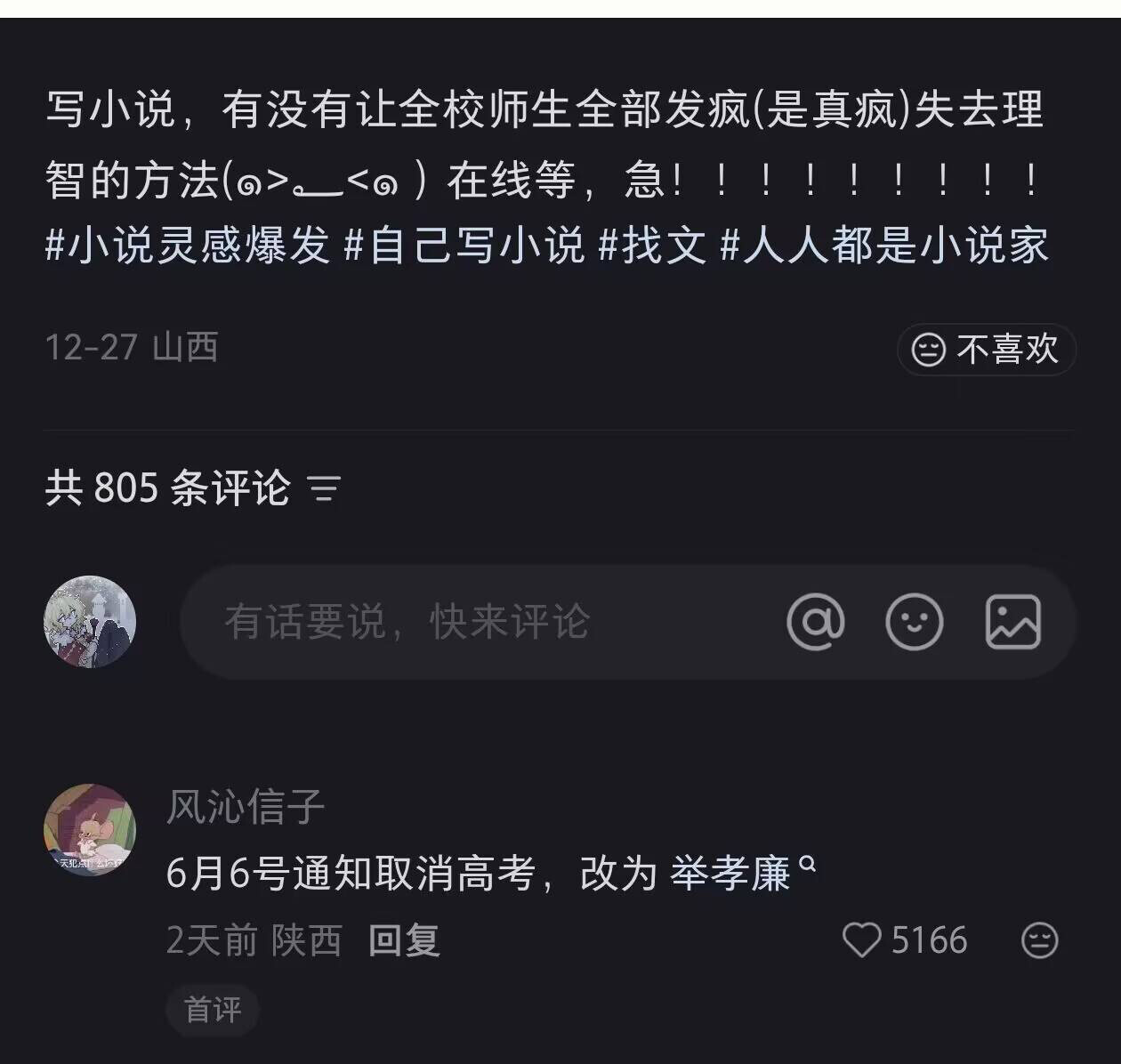Tap the 不喜欢 dislike button
The image size is (1121, 1064).
point(986,350)
